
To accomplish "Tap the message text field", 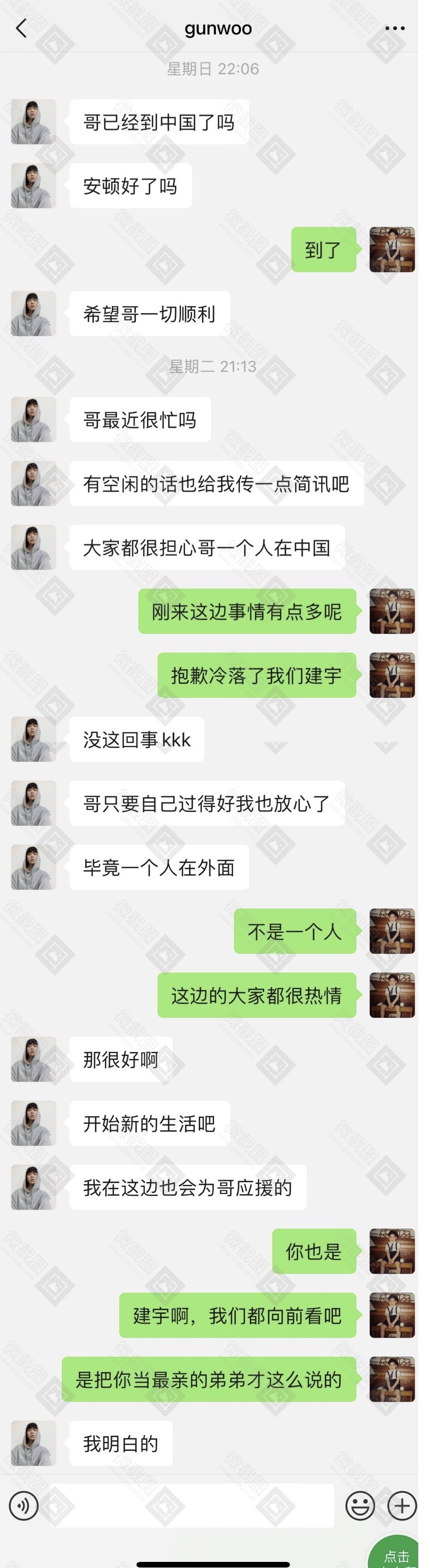I will click(191, 1505).
